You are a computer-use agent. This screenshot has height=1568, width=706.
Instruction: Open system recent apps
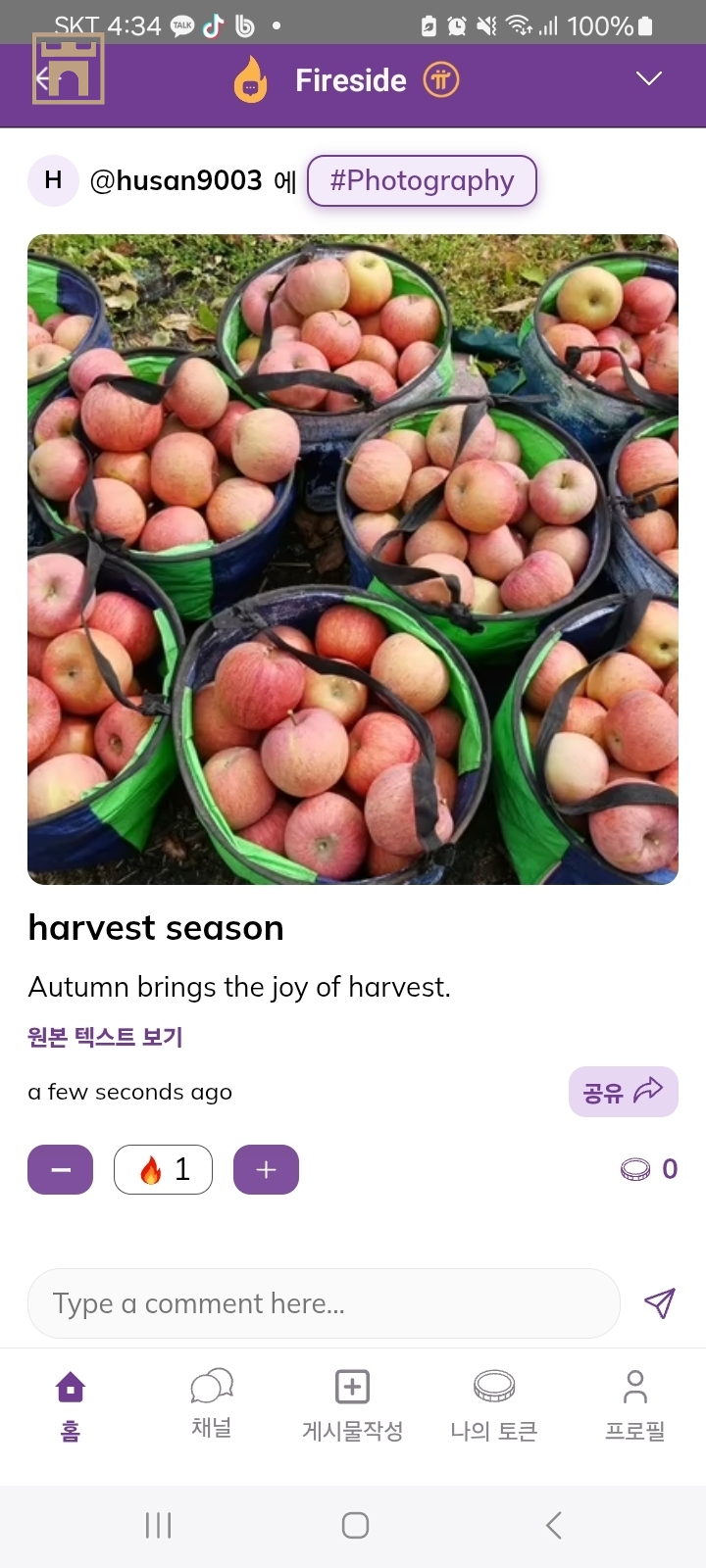[x=158, y=1525]
